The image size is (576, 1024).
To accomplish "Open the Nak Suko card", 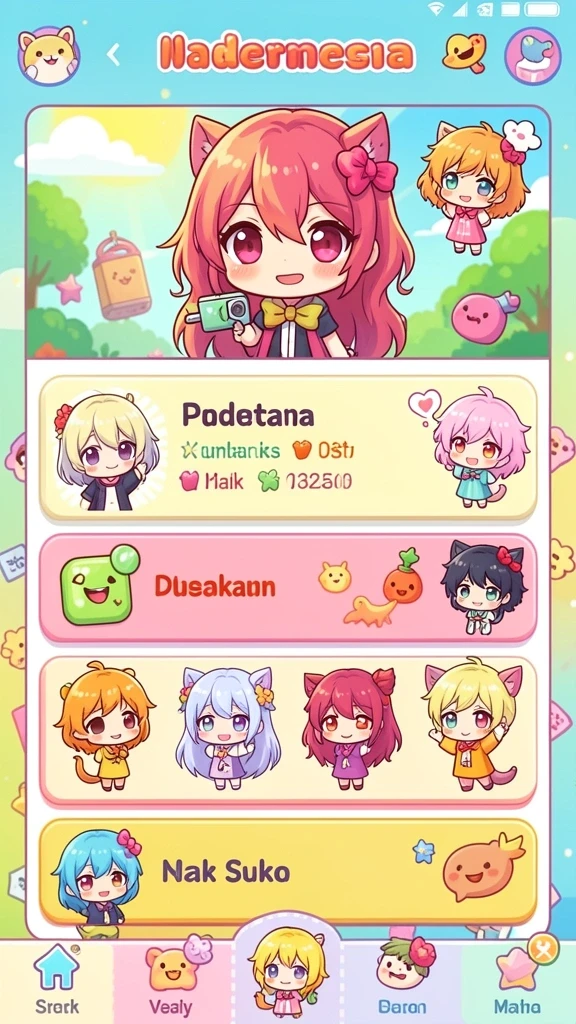I will [x=288, y=872].
